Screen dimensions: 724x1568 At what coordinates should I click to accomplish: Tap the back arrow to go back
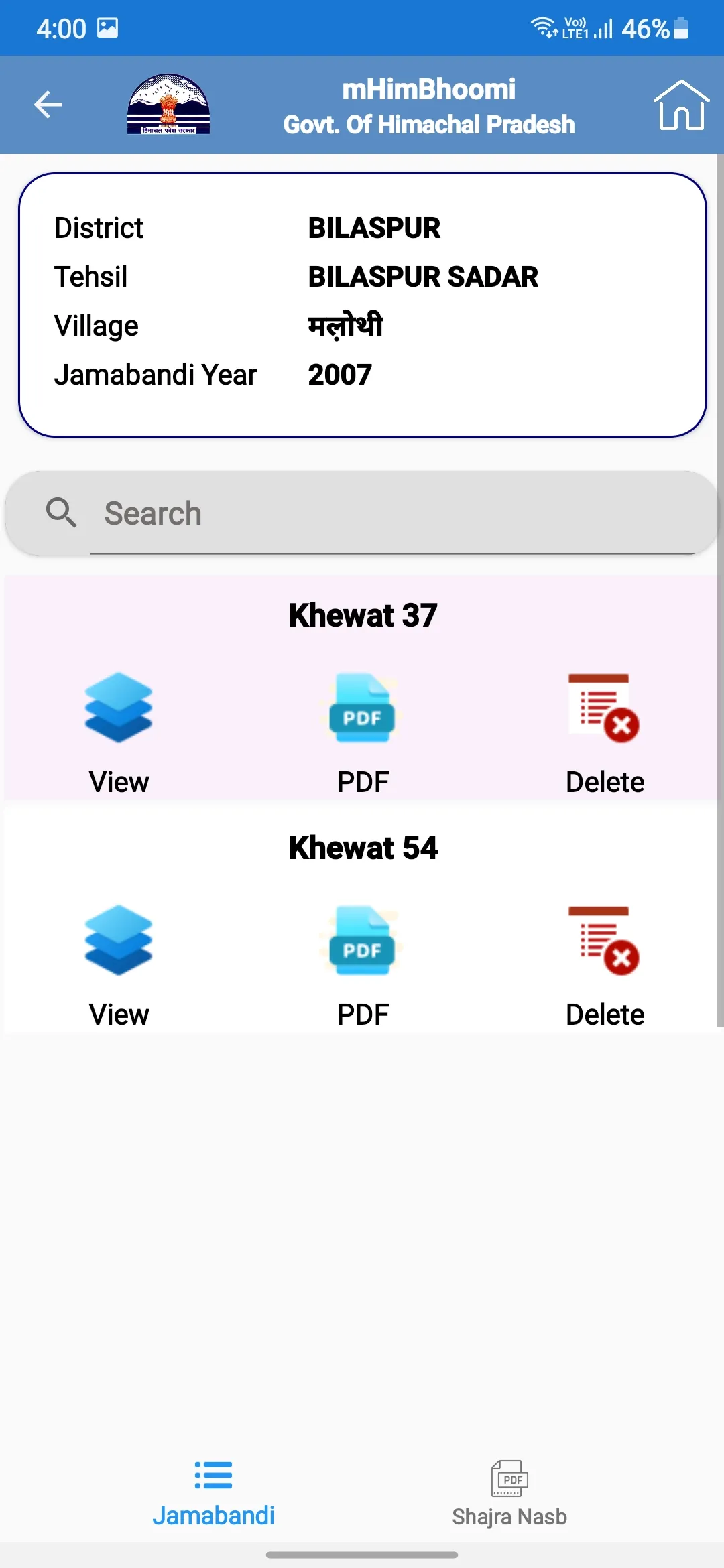tap(47, 104)
